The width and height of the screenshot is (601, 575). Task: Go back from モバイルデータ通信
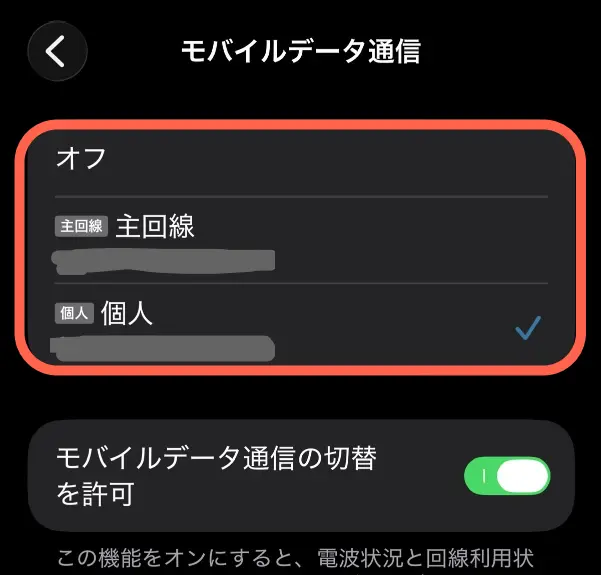(57, 52)
